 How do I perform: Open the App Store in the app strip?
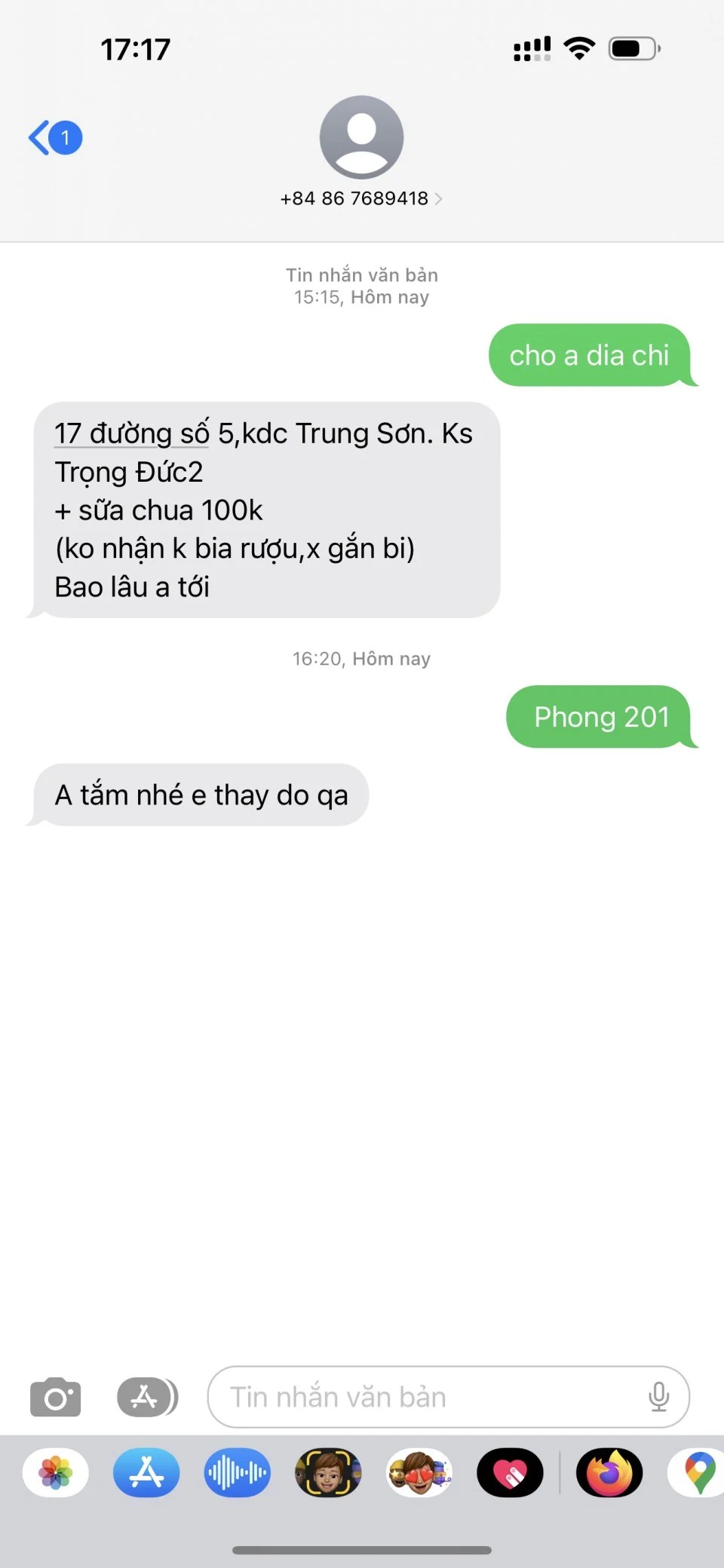(146, 1472)
